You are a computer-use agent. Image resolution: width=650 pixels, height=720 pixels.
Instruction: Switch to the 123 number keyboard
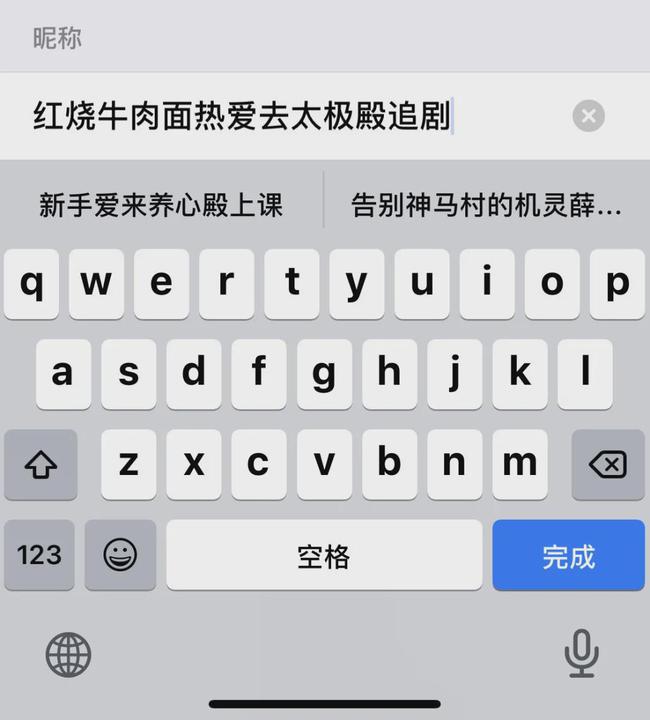(40, 555)
